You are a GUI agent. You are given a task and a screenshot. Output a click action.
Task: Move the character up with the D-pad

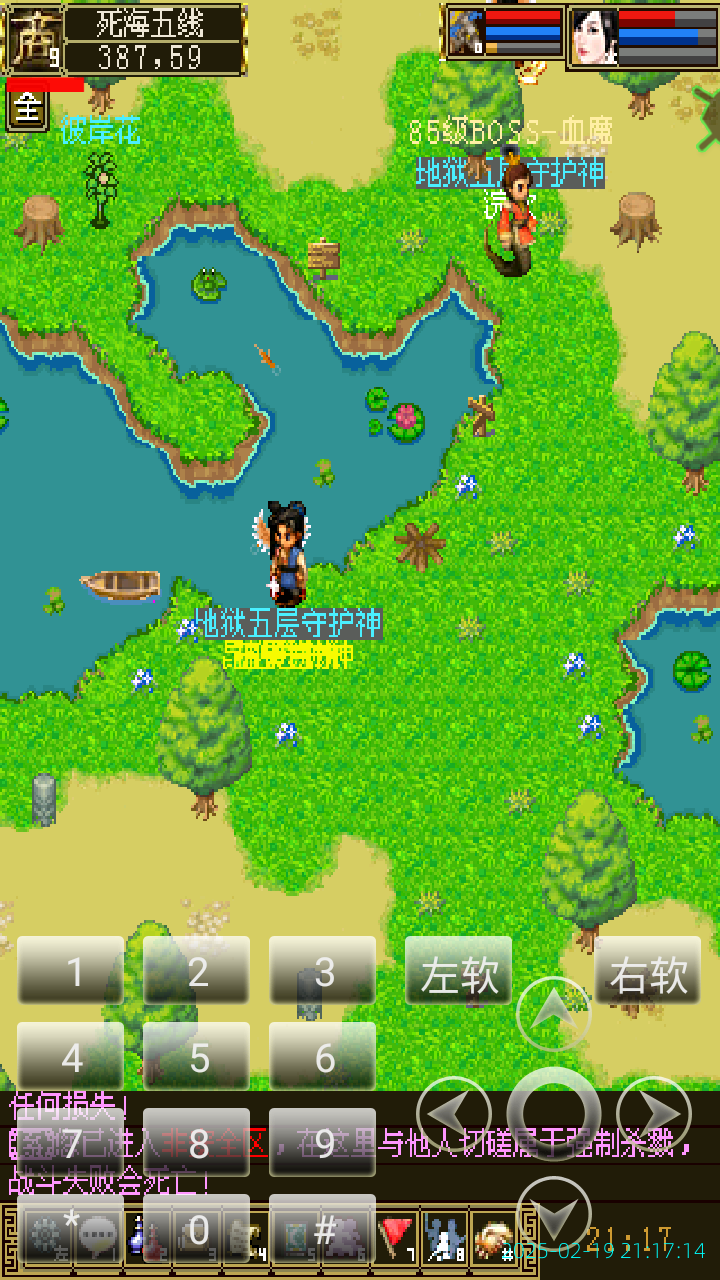coord(553,1014)
